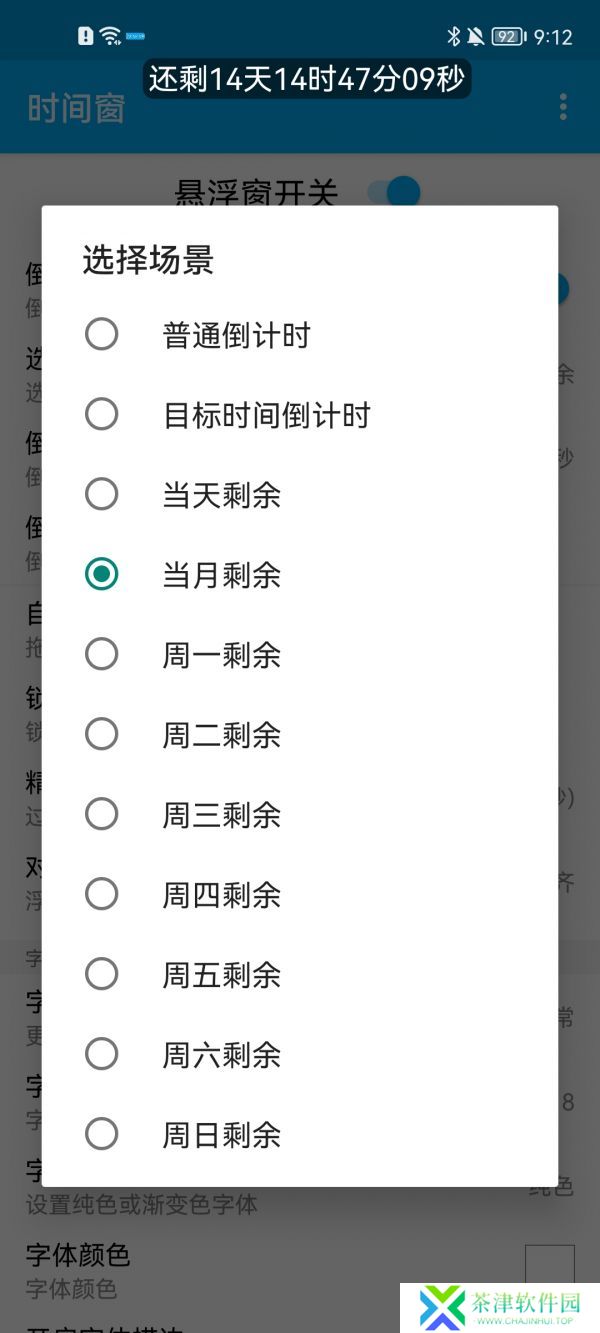Screen dimensions: 600x1333
Task: Select 周六剩余 option
Action: [x=300, y=1054]
